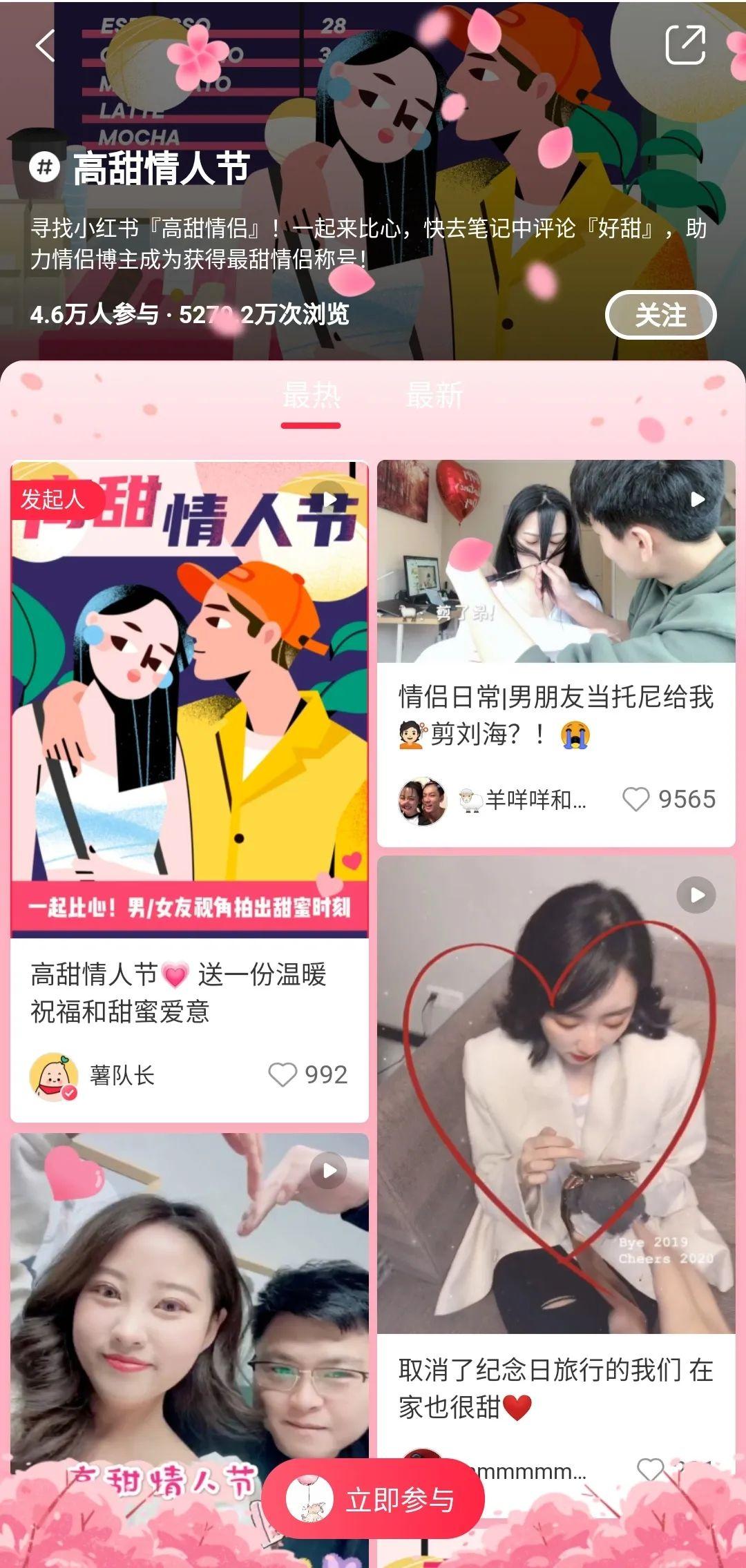
Task: Switch to the 最新 tab
Action: point(434,396)
